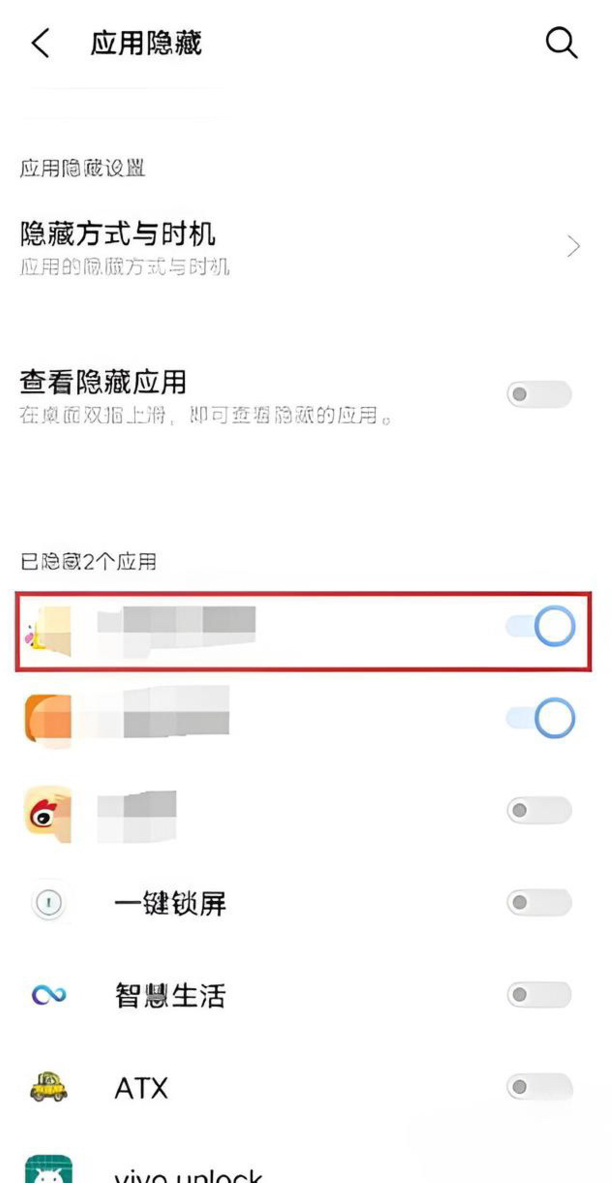Screen dimensions: 612x1183
Task: Toggle hiding for the Weibo eye-icon app
Action: (x=539, y=810)
